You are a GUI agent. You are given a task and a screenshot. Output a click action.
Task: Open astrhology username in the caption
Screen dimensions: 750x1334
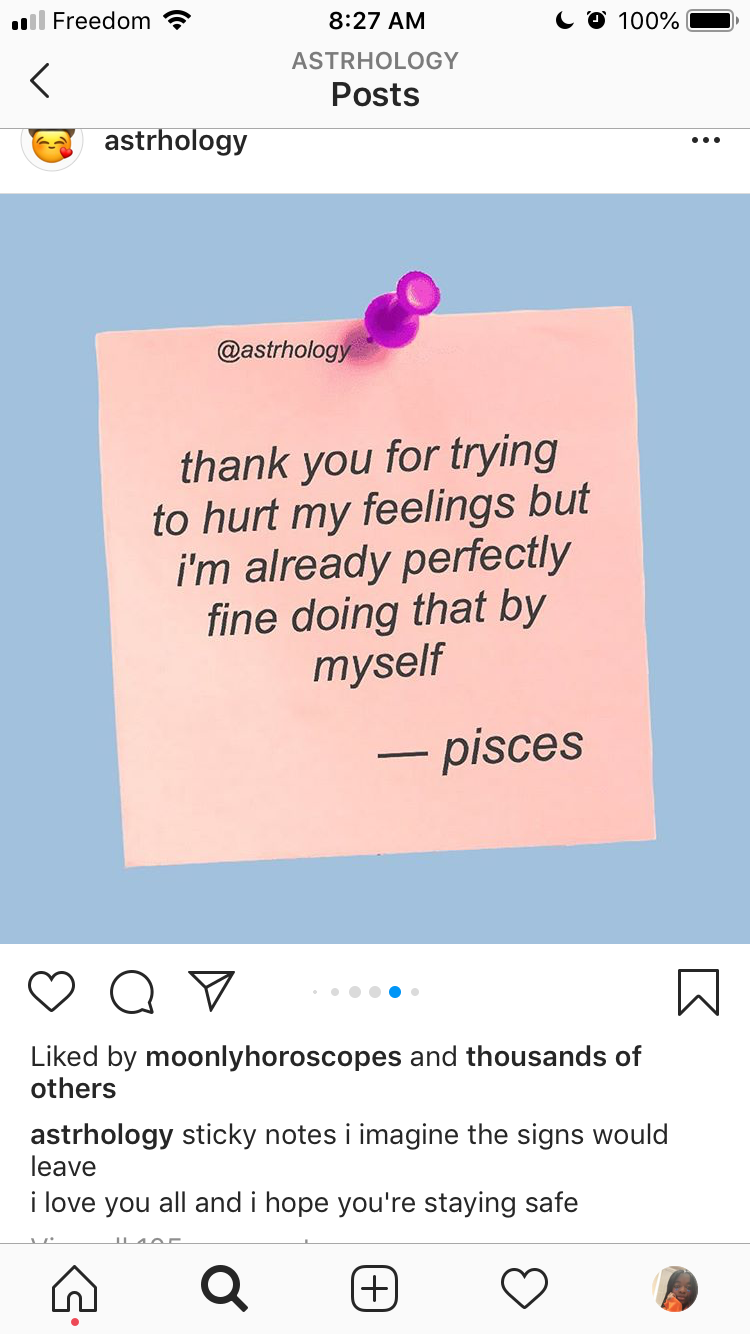coord(102,1135)
